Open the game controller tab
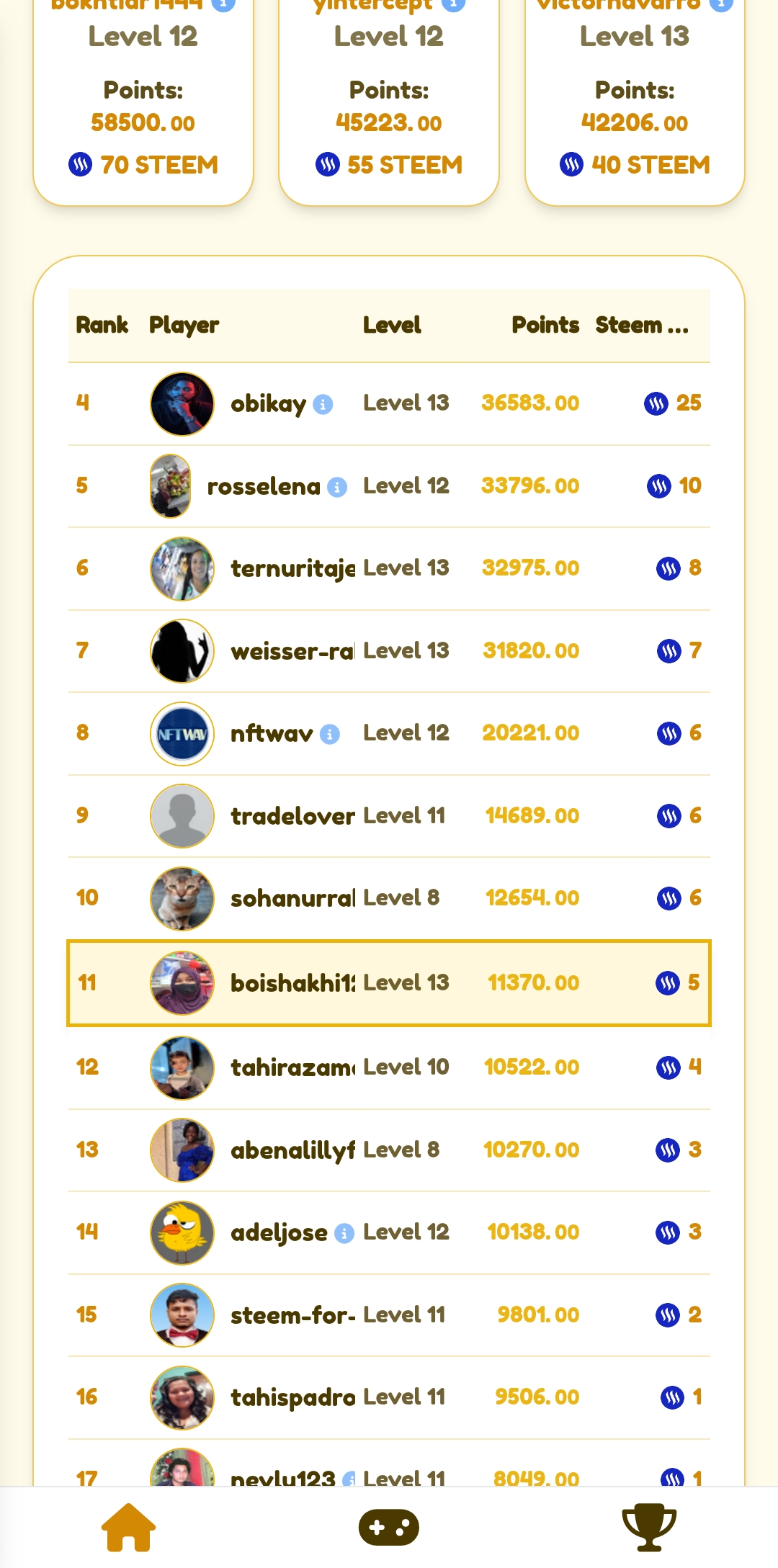 pyautogui.click(x=389, y=1527)
